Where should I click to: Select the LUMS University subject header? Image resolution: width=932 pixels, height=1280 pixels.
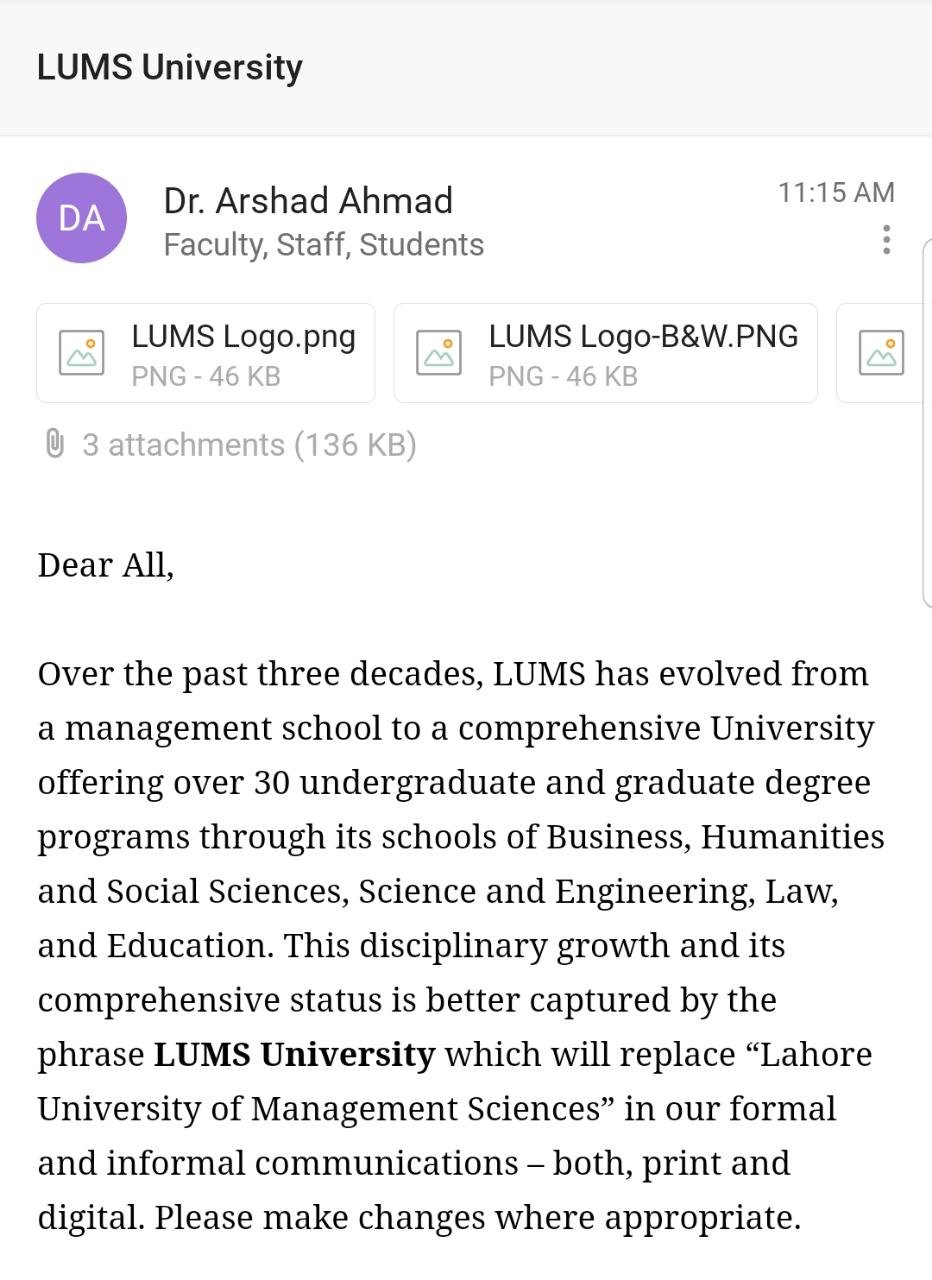coord(170,66)
